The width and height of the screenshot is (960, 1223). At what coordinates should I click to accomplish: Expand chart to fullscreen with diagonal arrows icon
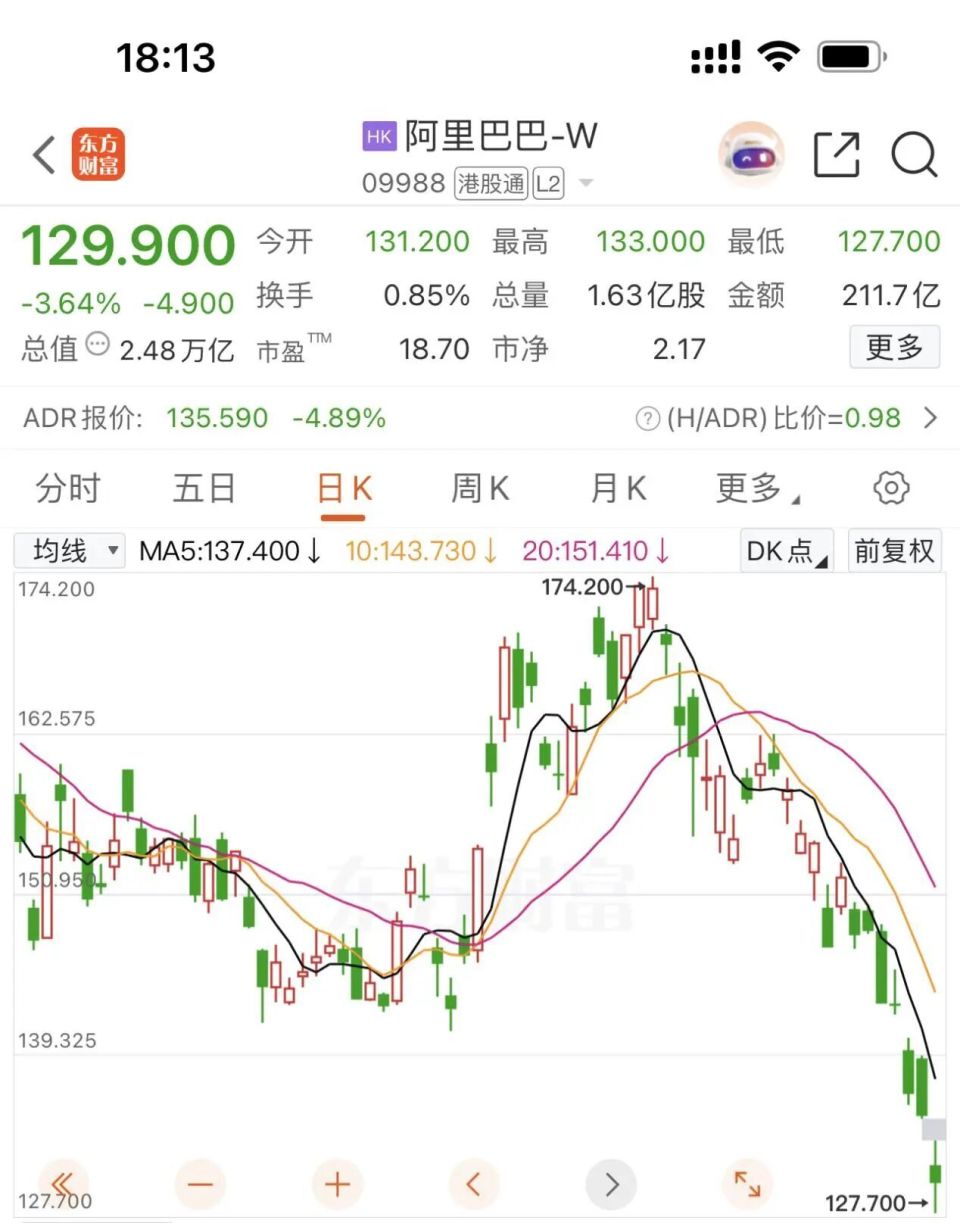click(x=748, y=1184)
